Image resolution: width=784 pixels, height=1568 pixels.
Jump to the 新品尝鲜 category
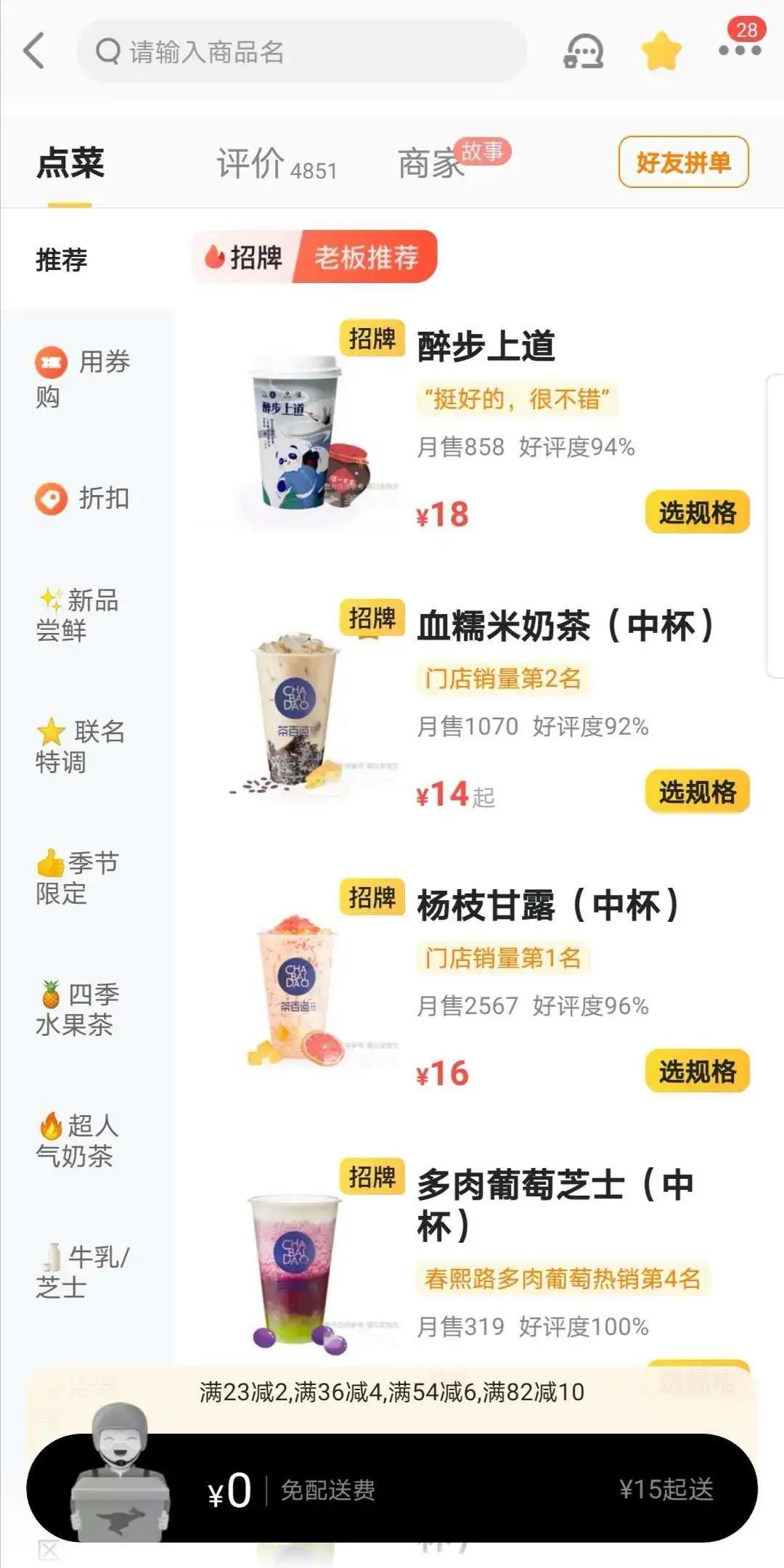coord(78,615)
